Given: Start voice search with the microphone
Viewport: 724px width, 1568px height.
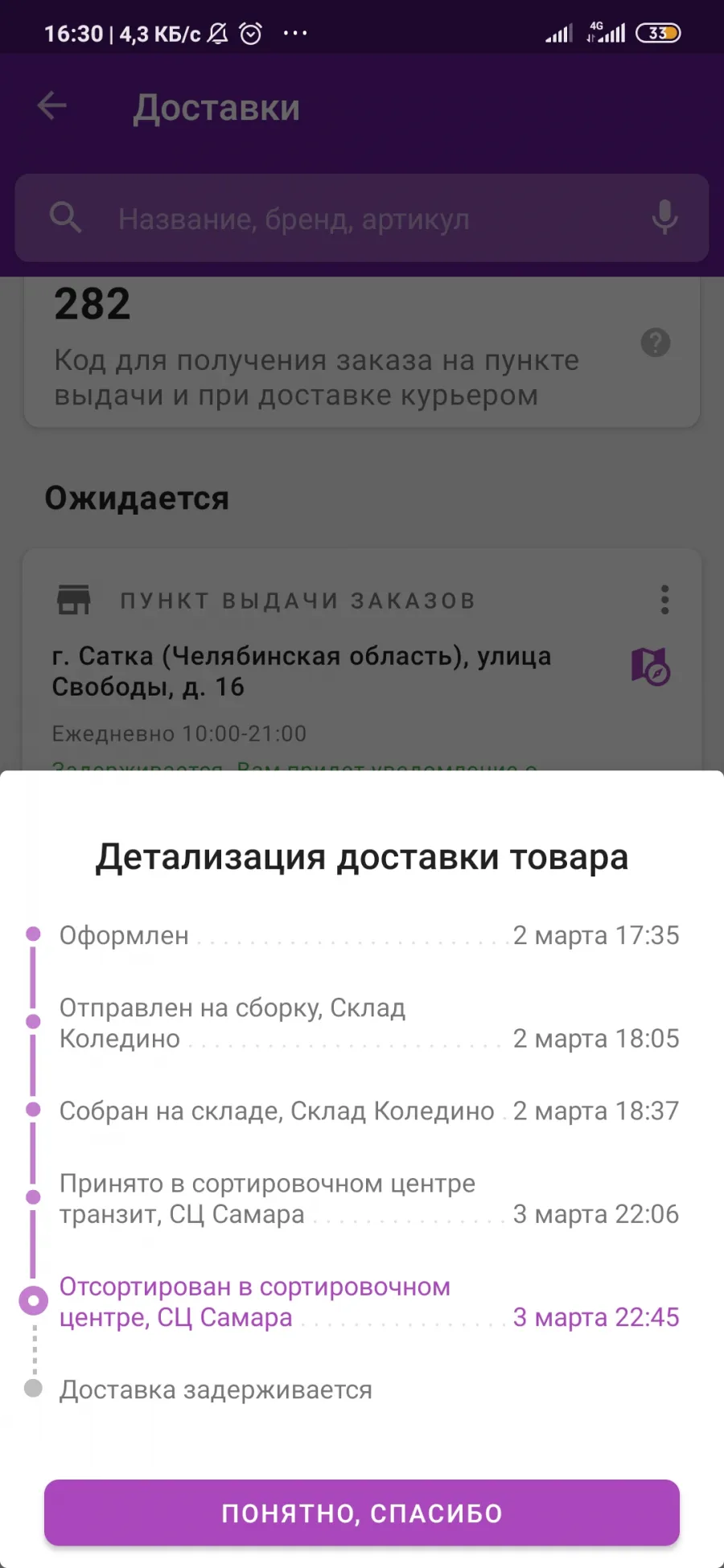Looking at the screenshot, I should (664, 218).
